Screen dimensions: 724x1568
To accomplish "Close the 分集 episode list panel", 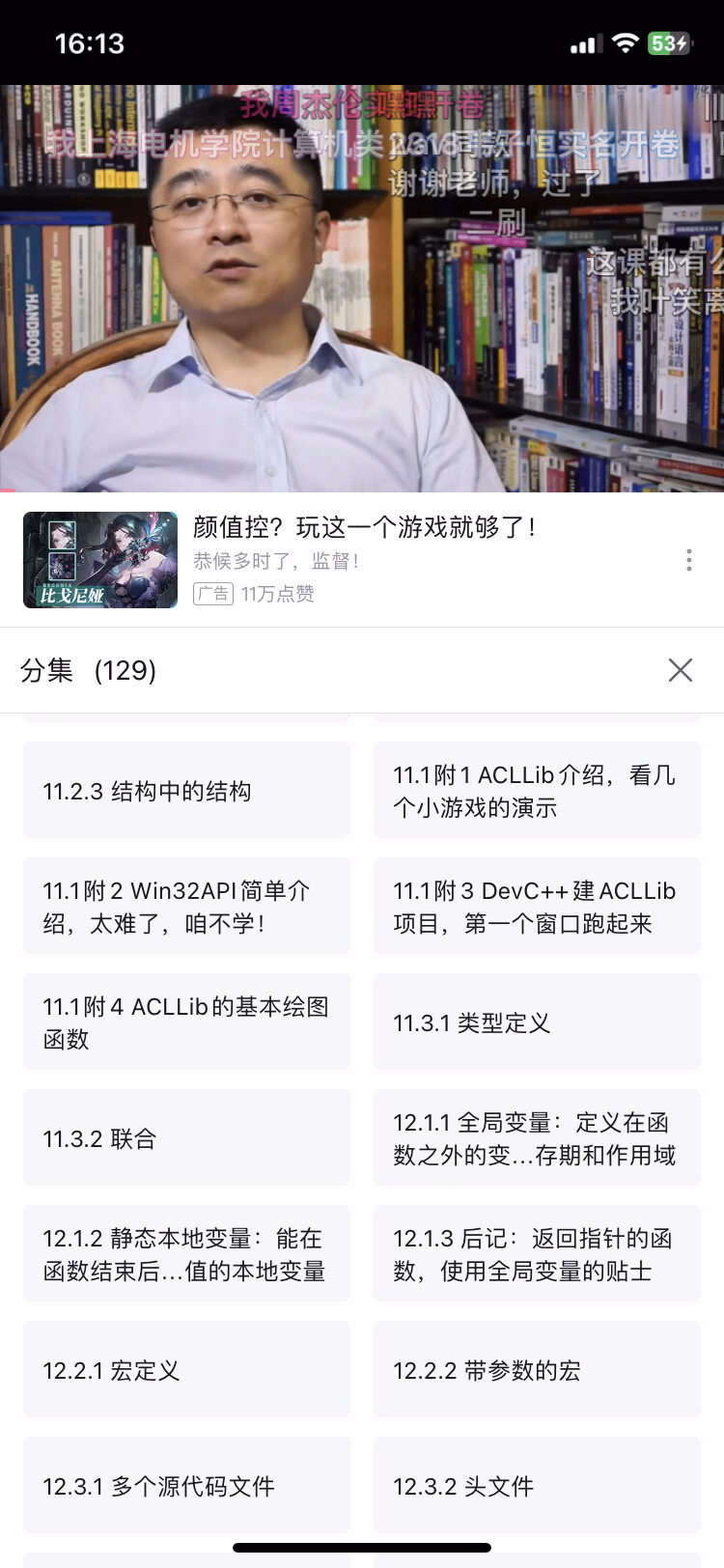I will (681, 670).
